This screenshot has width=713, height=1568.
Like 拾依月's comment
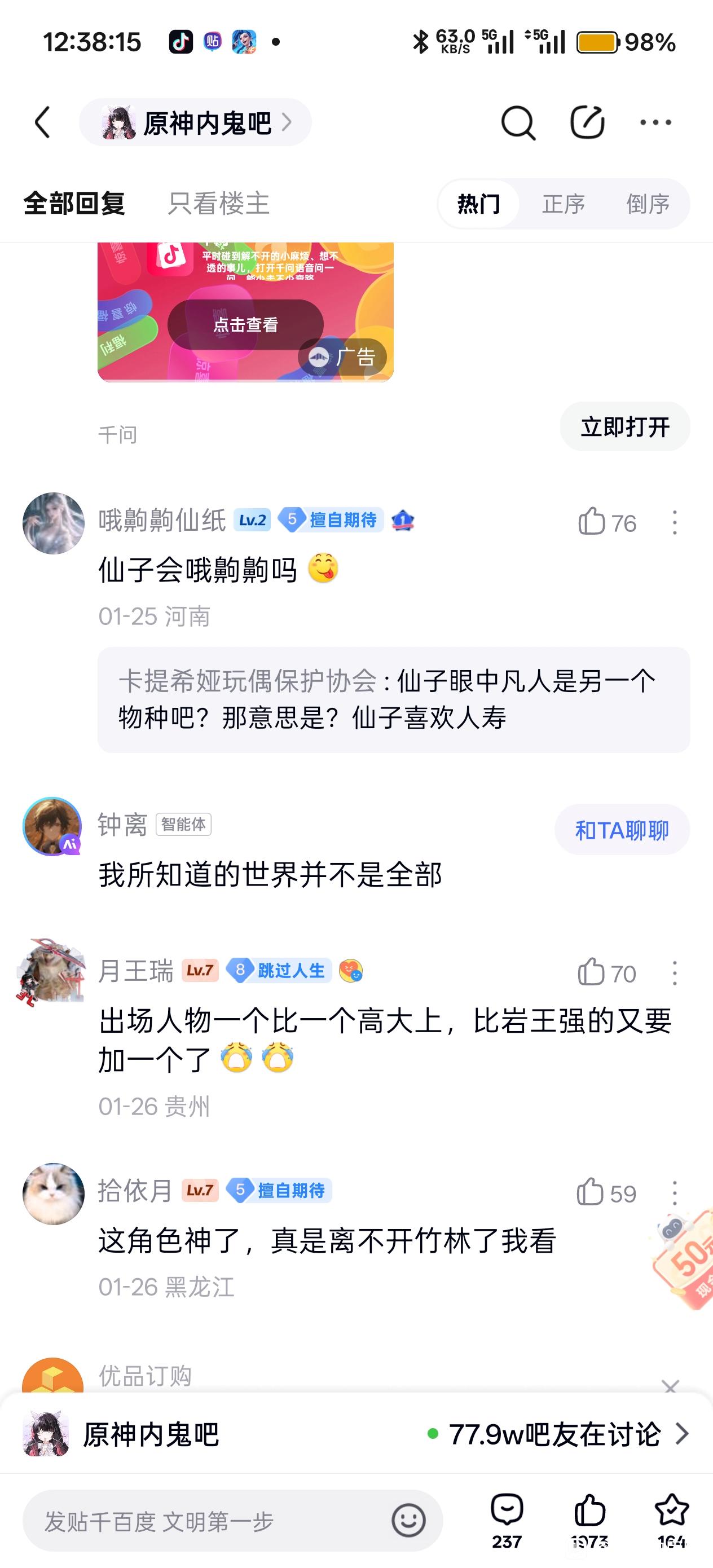[591, 1192]
